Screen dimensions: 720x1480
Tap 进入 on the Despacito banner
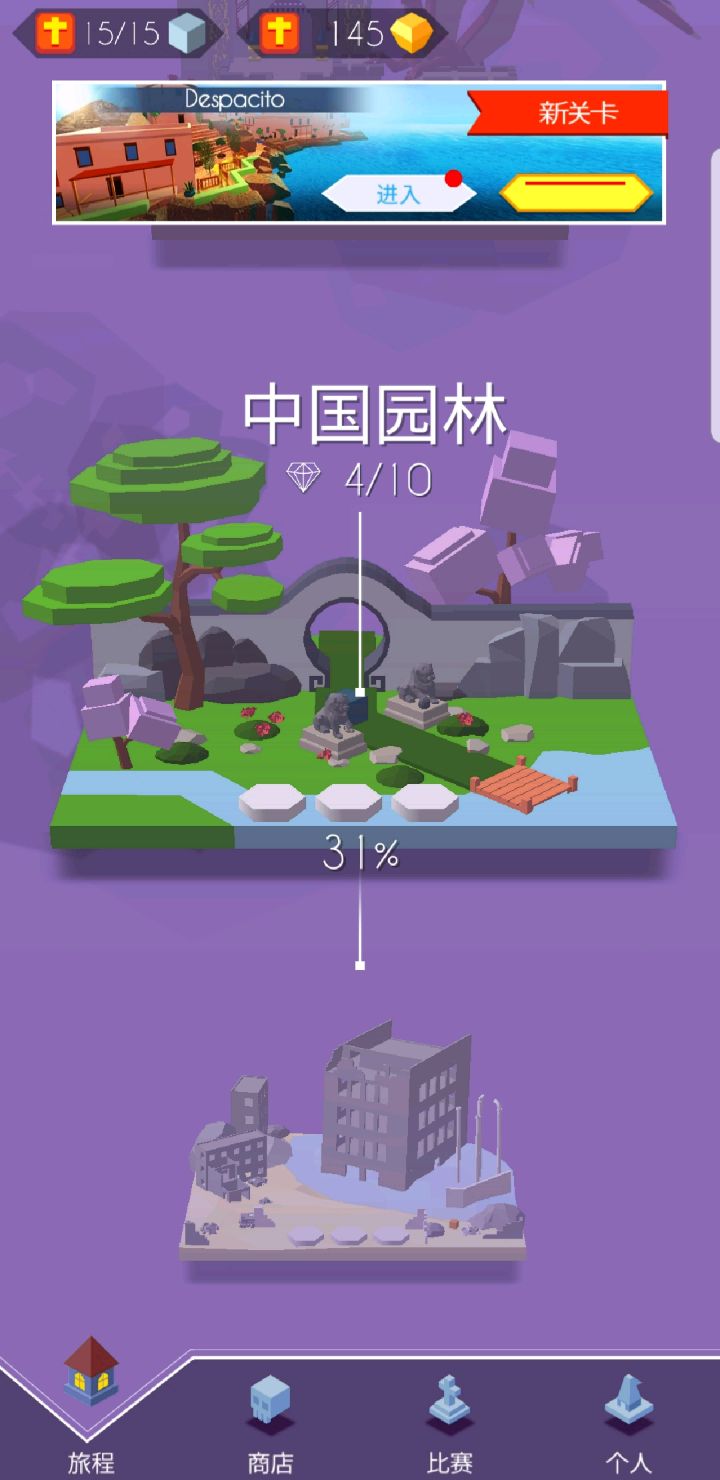pyautogui.click(x=398, y=194)
